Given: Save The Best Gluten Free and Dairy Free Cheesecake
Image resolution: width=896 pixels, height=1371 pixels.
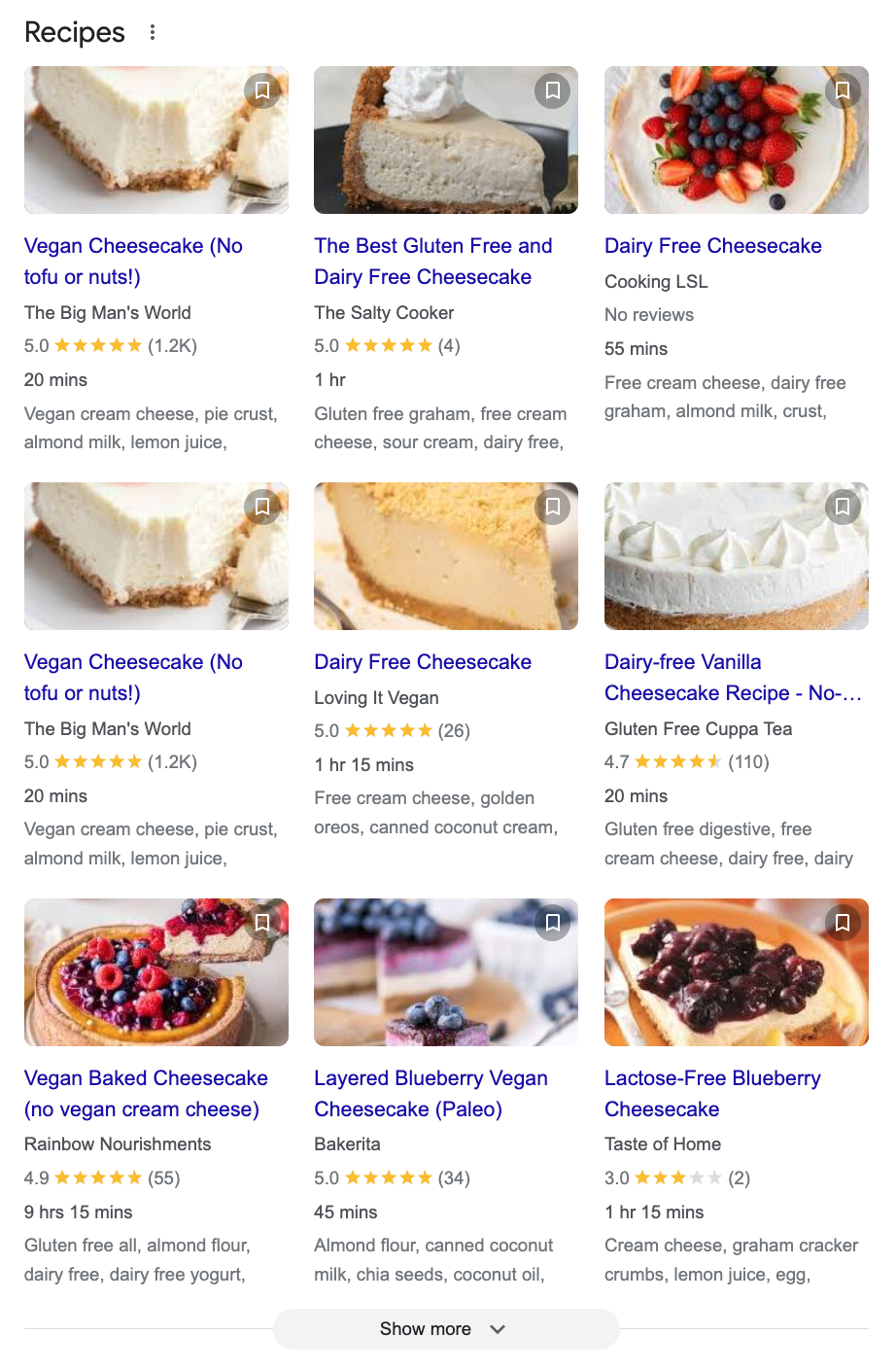Looking at the screenshot, I should [x=552, y=89].
